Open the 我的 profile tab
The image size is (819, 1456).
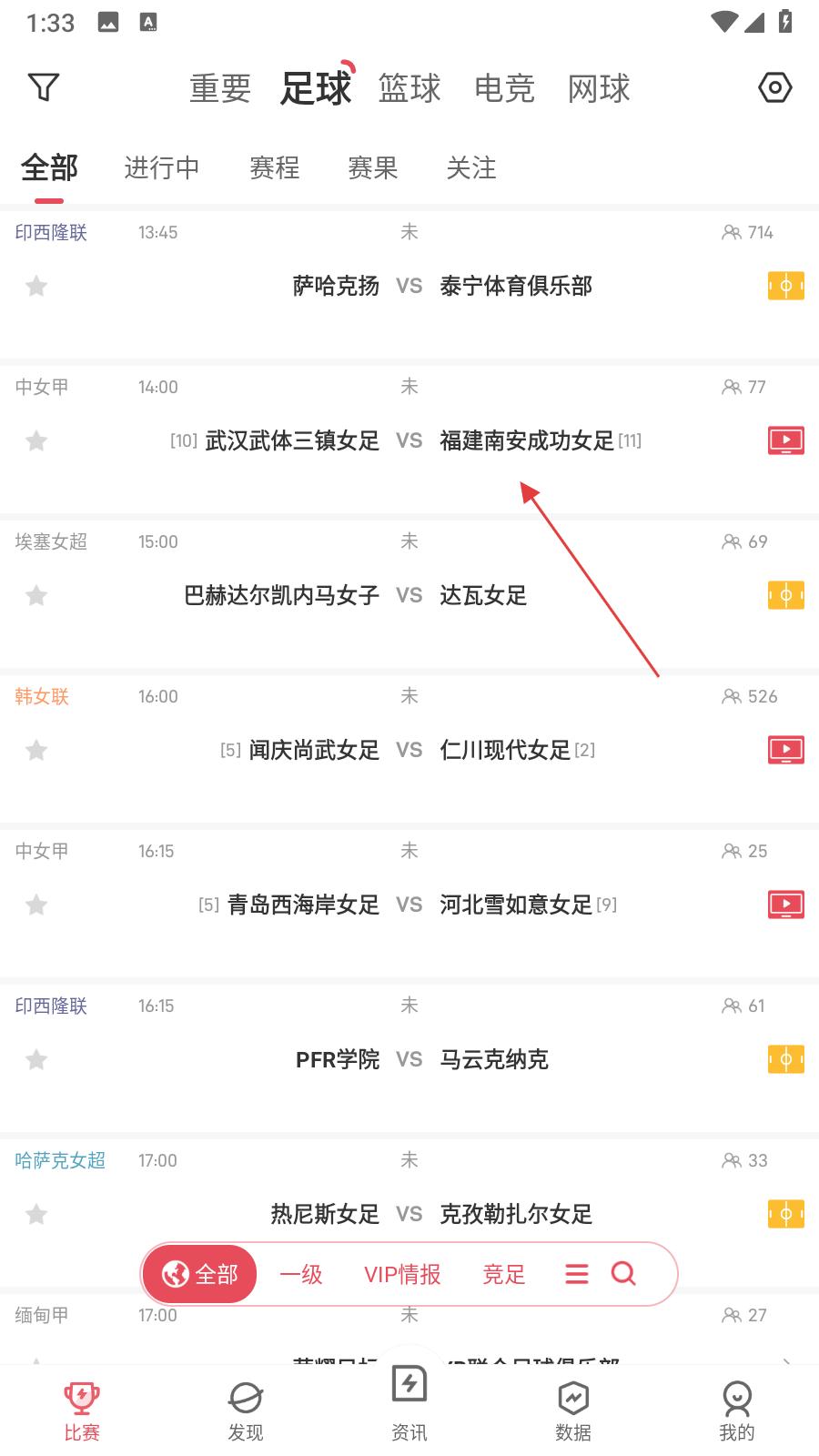pyautogui.click(x=737, y=1410)
